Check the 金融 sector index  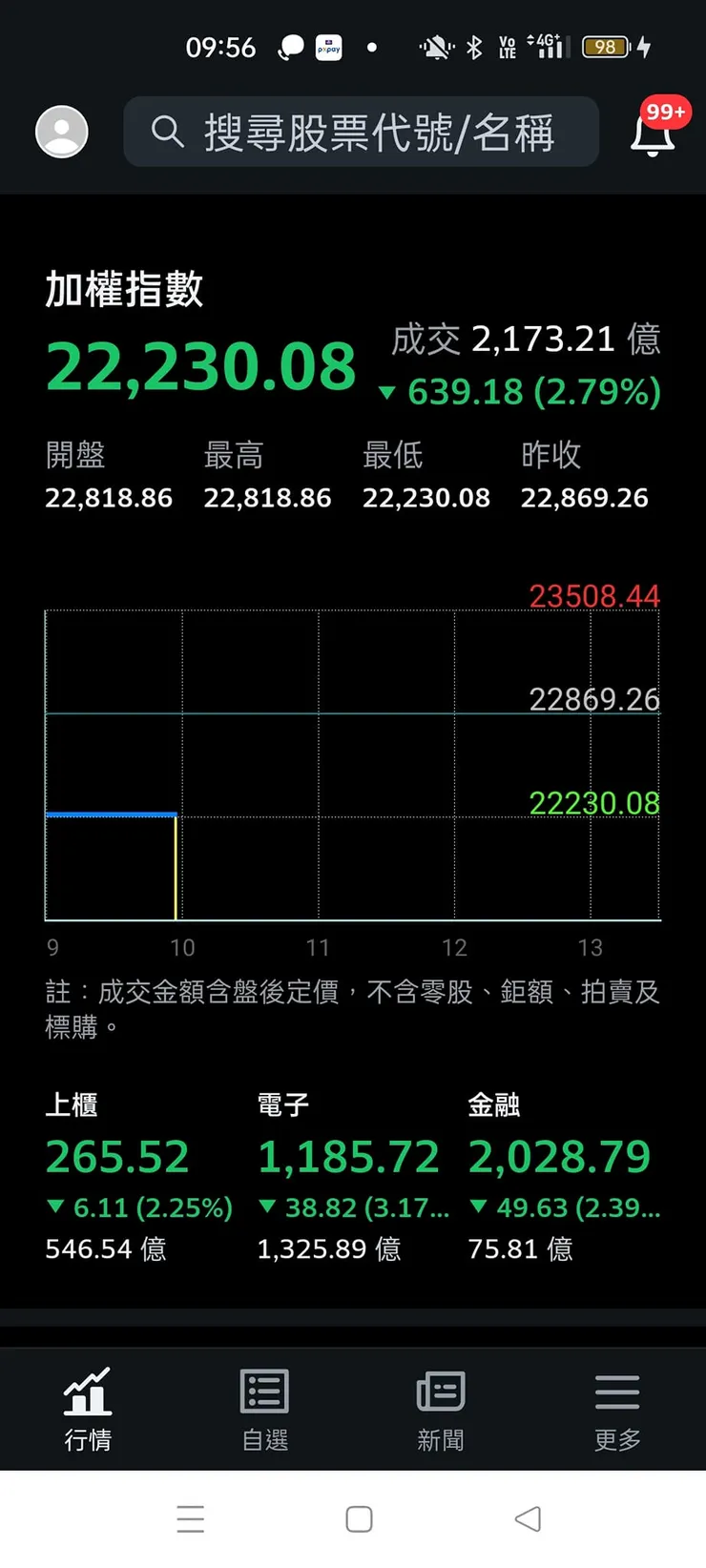560,1157
